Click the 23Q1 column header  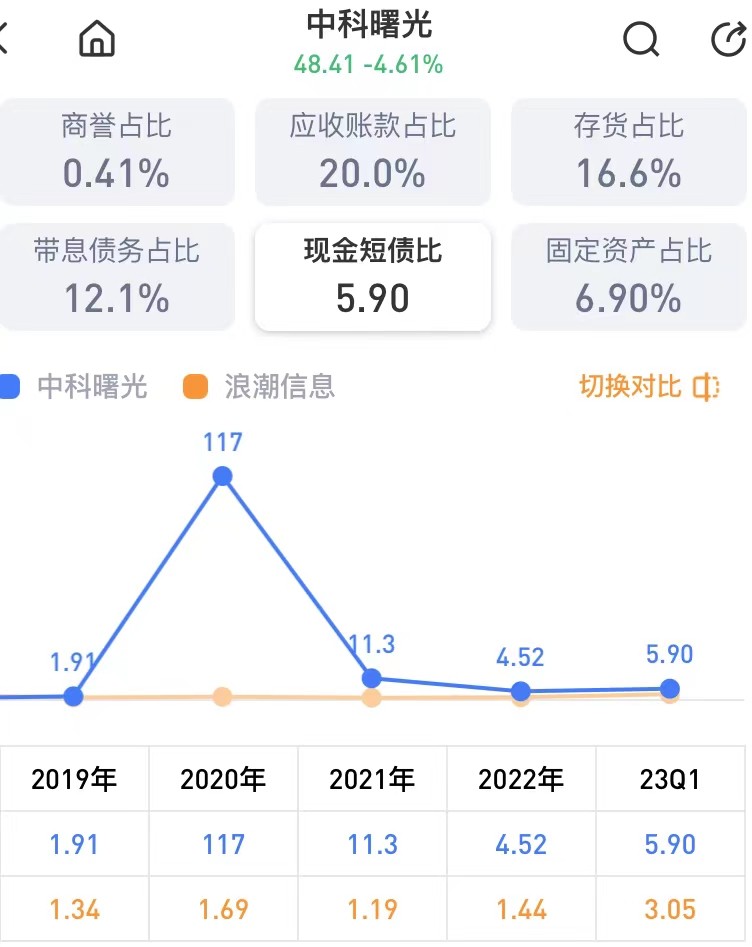(670, 777)
